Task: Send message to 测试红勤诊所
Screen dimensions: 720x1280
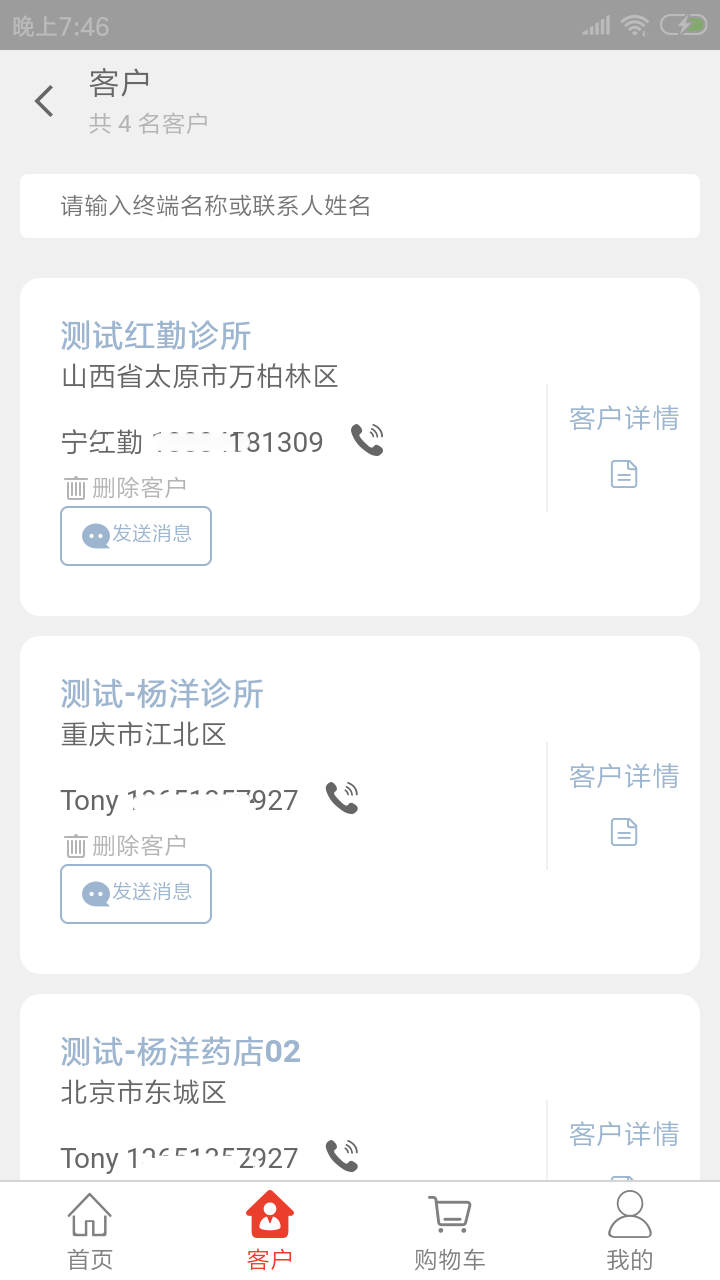Action: coord(136,535)
